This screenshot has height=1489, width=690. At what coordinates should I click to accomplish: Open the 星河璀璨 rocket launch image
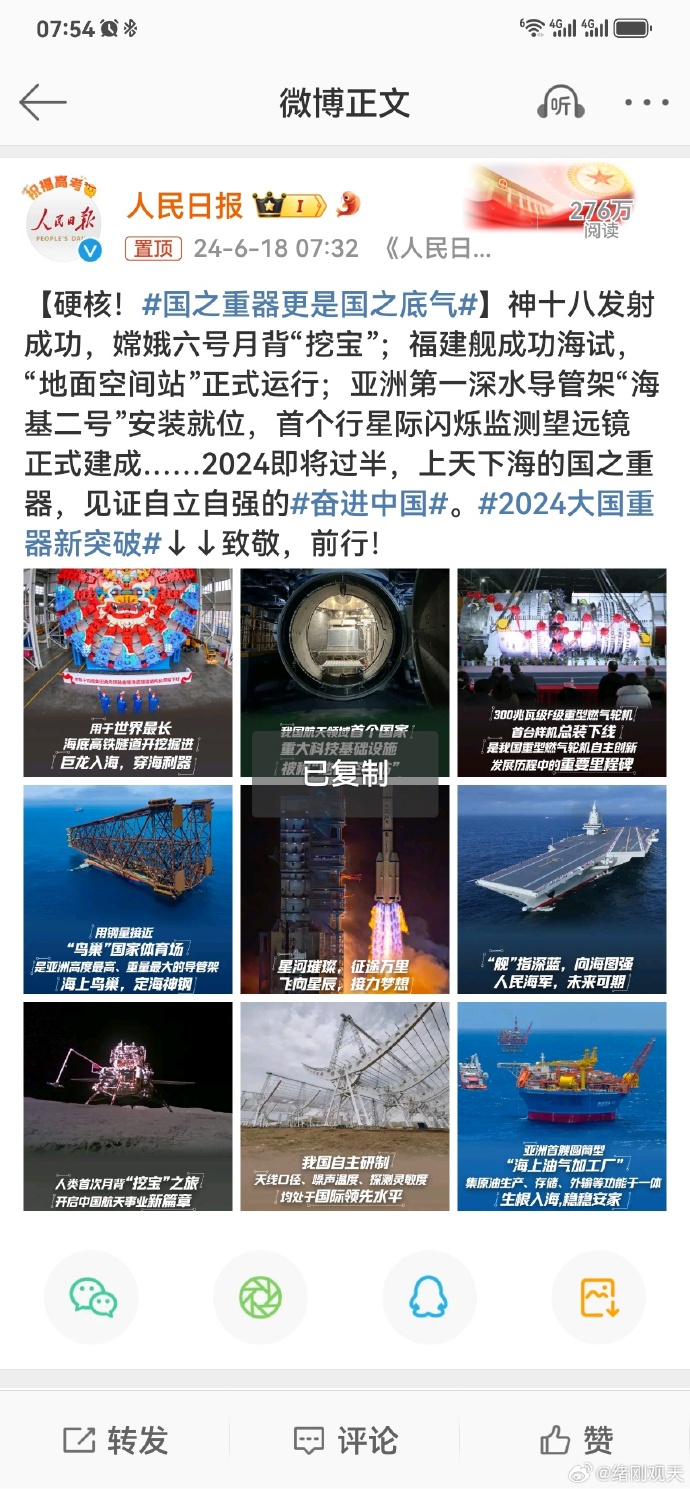tap(345, 889)
